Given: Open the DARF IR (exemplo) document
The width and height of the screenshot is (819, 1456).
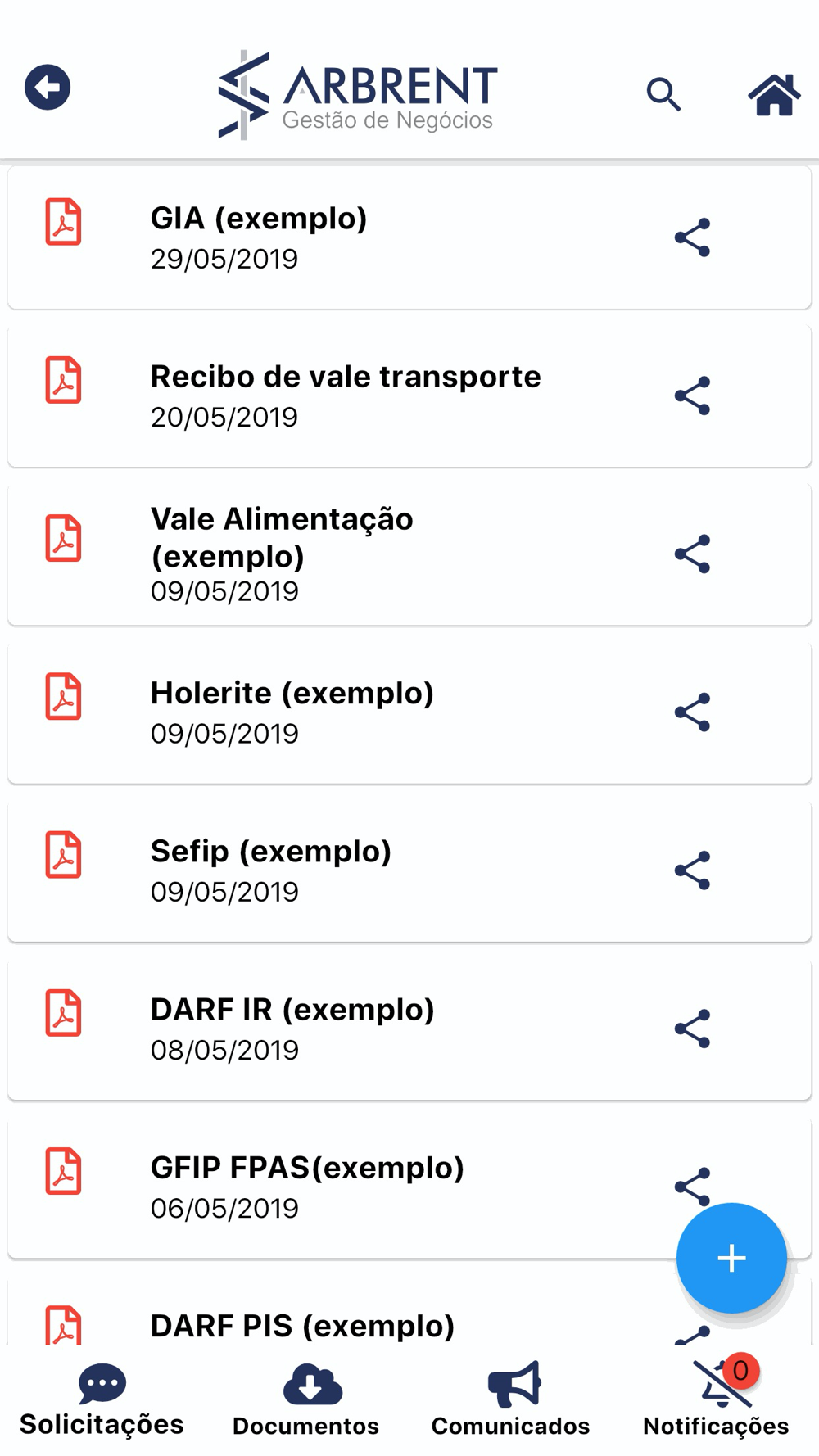Looking at the screenshot, I should [x=292, y=1027].
